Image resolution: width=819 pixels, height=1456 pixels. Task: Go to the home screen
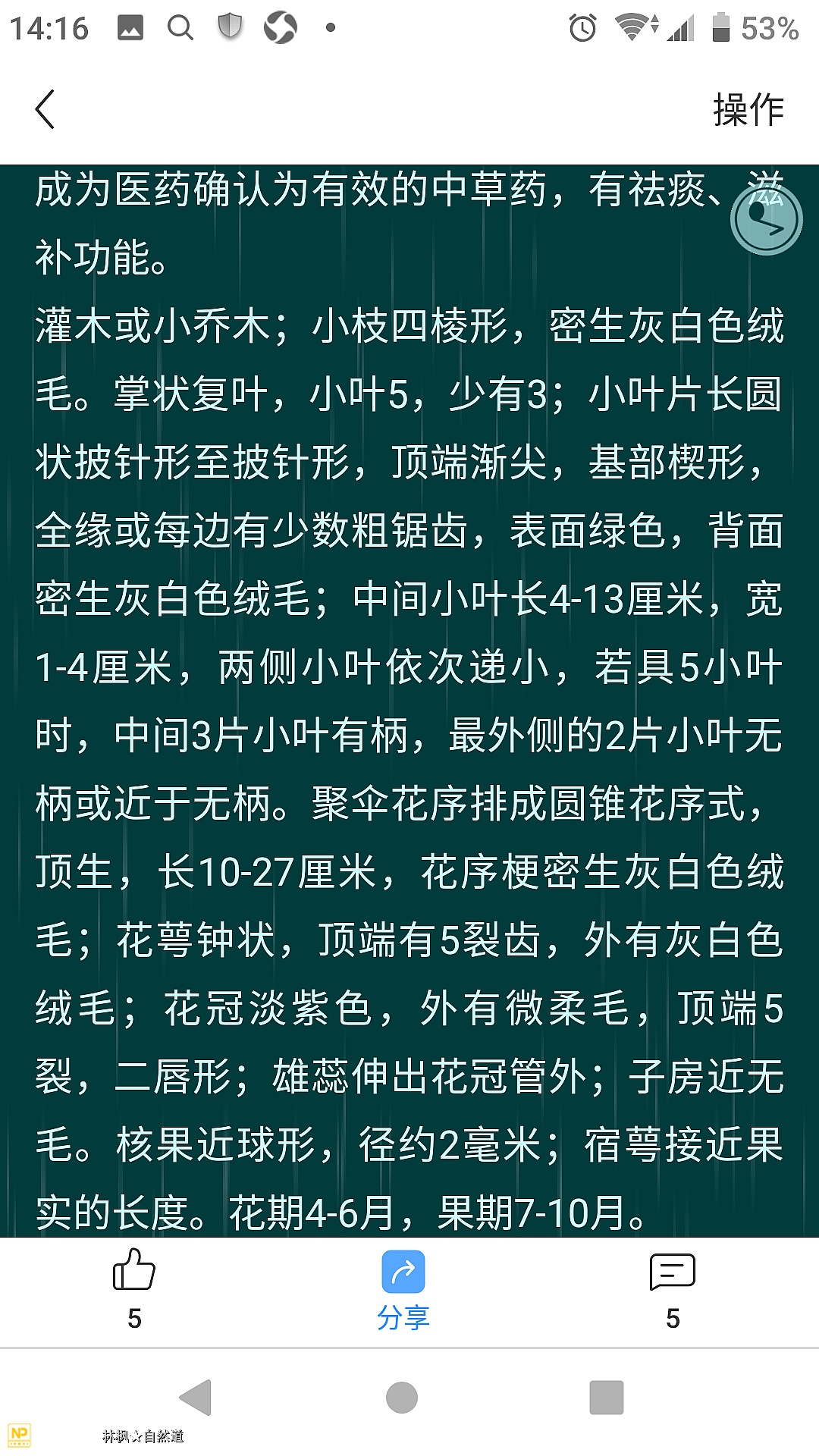point(402,1398)
